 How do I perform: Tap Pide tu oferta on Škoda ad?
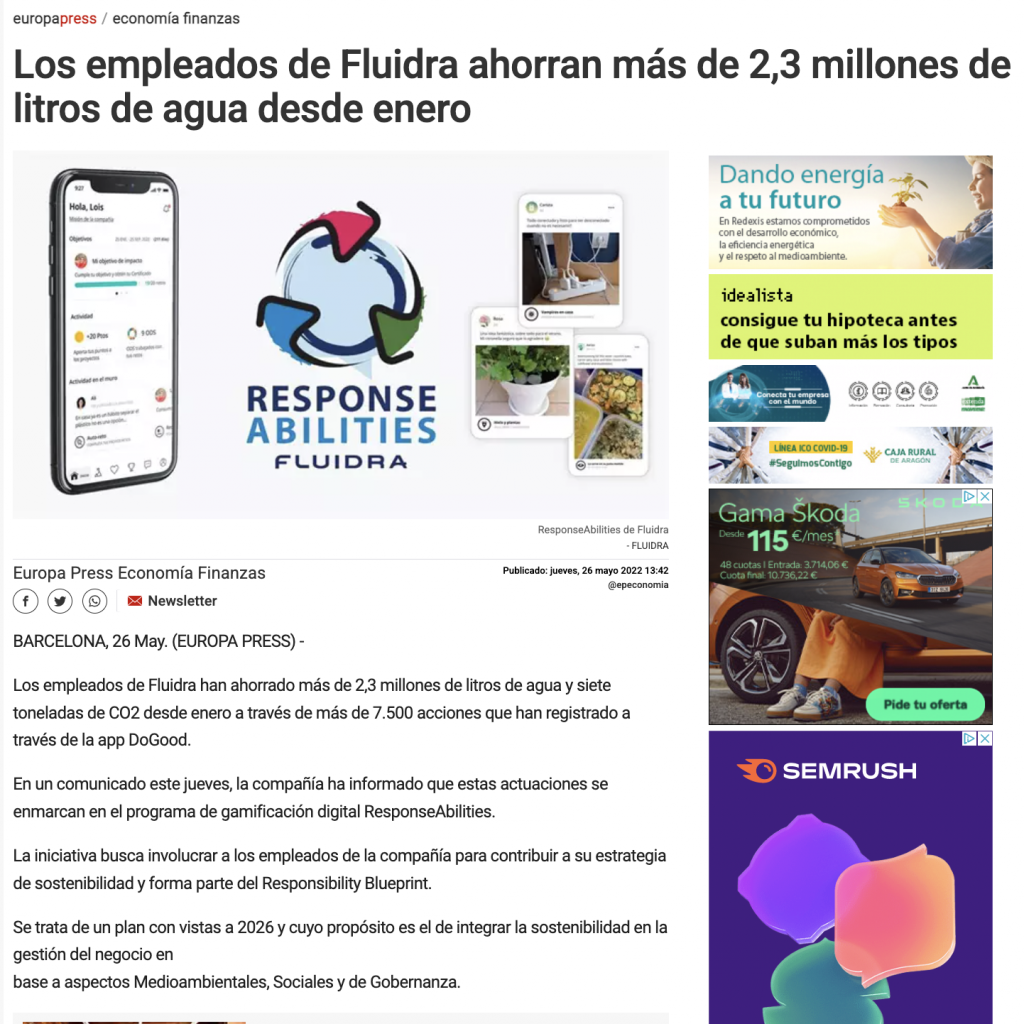(x=925, y=704)
